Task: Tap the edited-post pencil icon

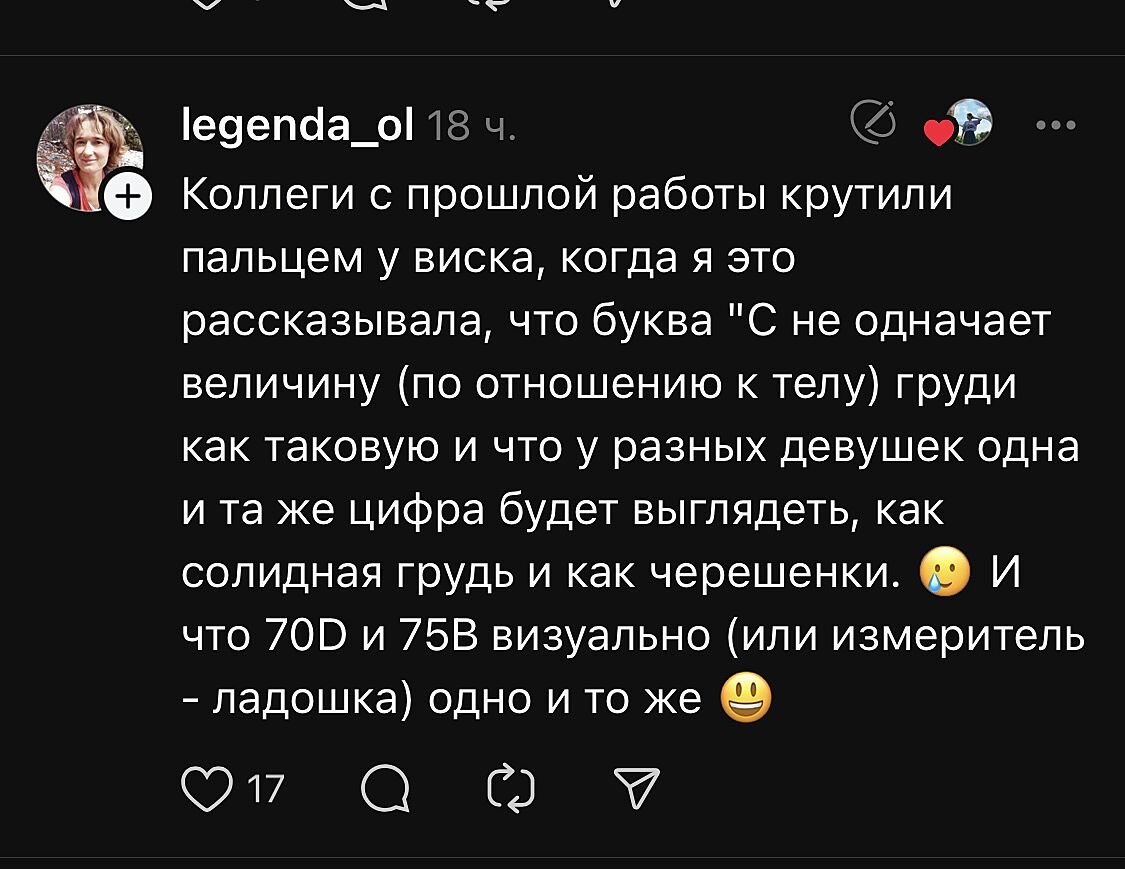Action: pyautogui.click(x=873, y=125)
